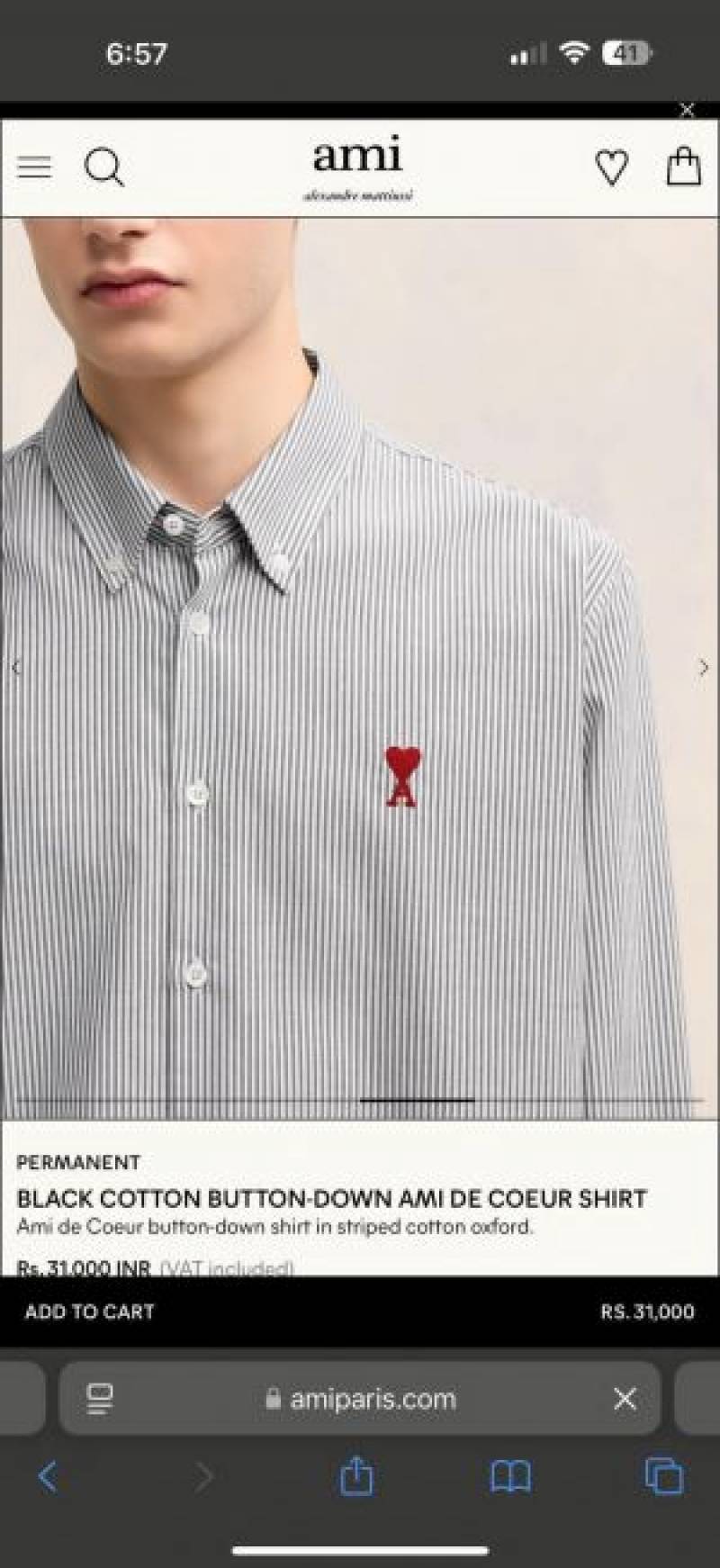The image size is (720, 1568).
Task: Open the wishlist heart
Action: tap(612, 167)
